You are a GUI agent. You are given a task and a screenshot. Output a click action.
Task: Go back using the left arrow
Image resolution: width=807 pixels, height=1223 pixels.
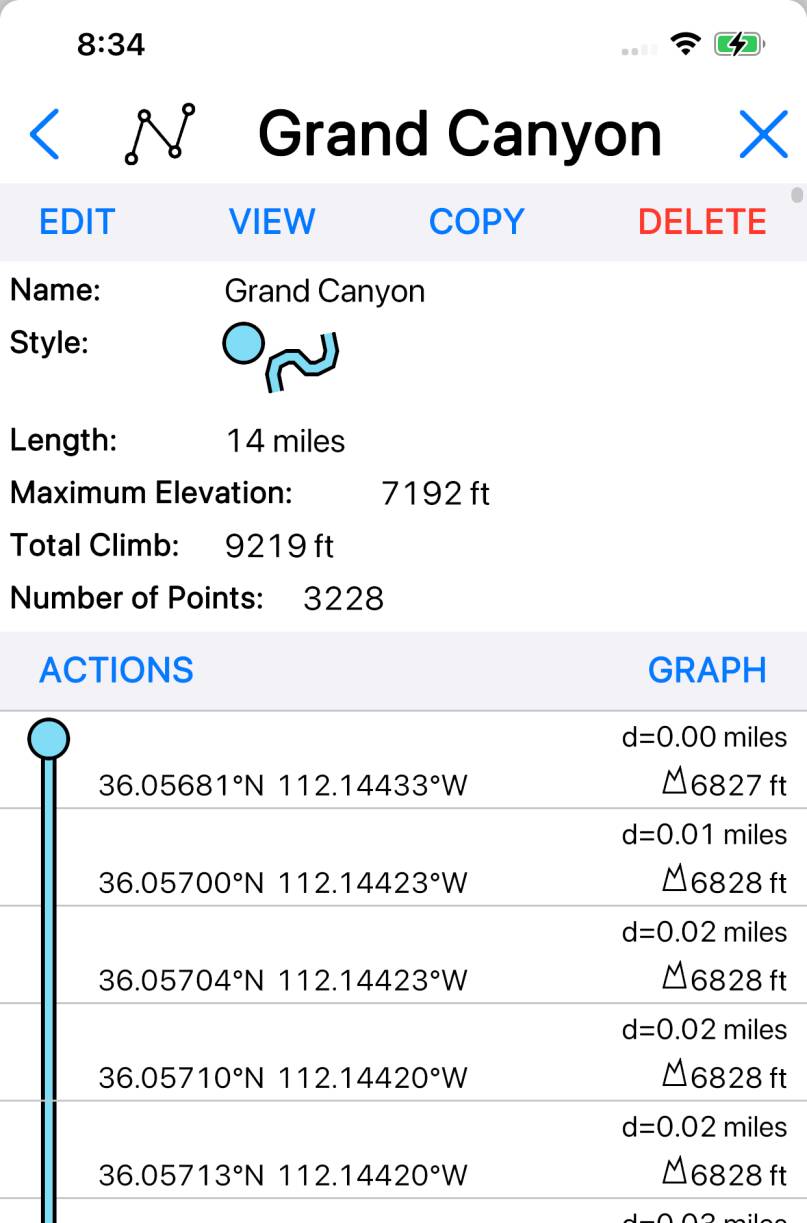[45, 134]
